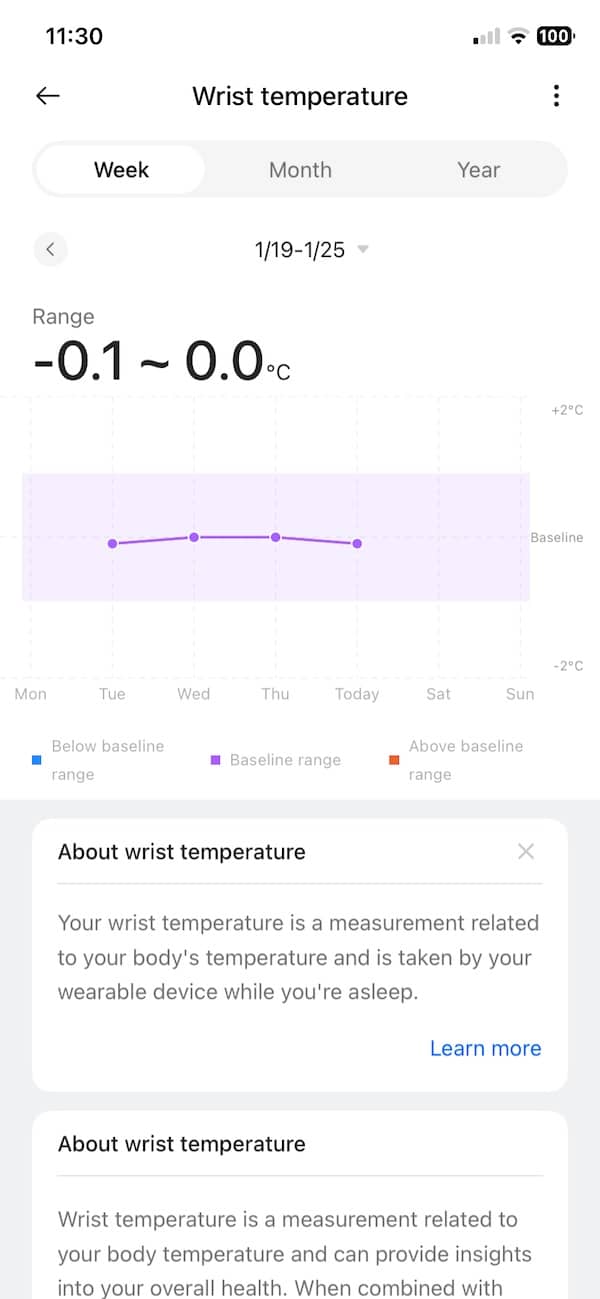The image size is (600, 1299).
Task: Open the Learn more link
Action: pyautogui.click(x=485, y=1048)
